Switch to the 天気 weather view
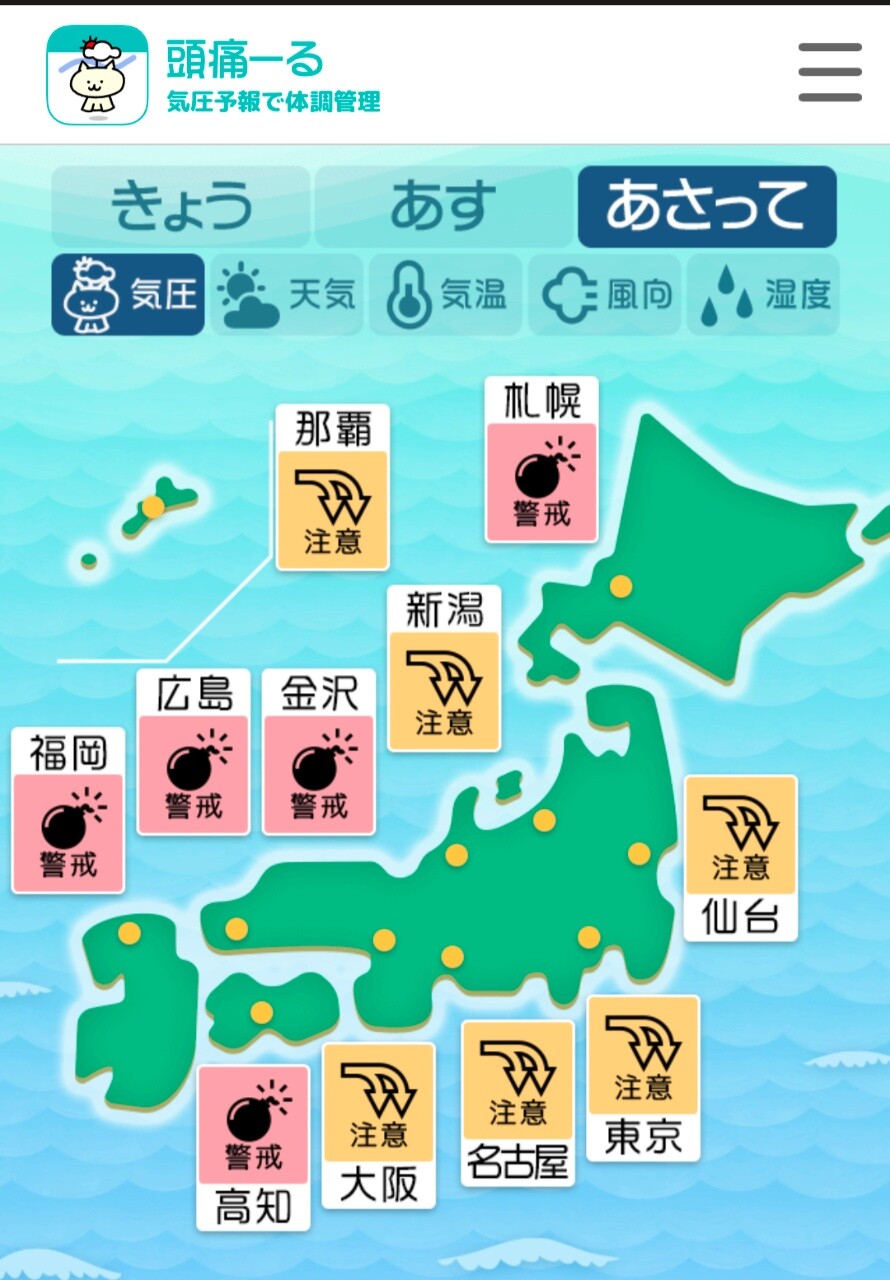This screenshot has height=1280, width=890. pos(287,294)
